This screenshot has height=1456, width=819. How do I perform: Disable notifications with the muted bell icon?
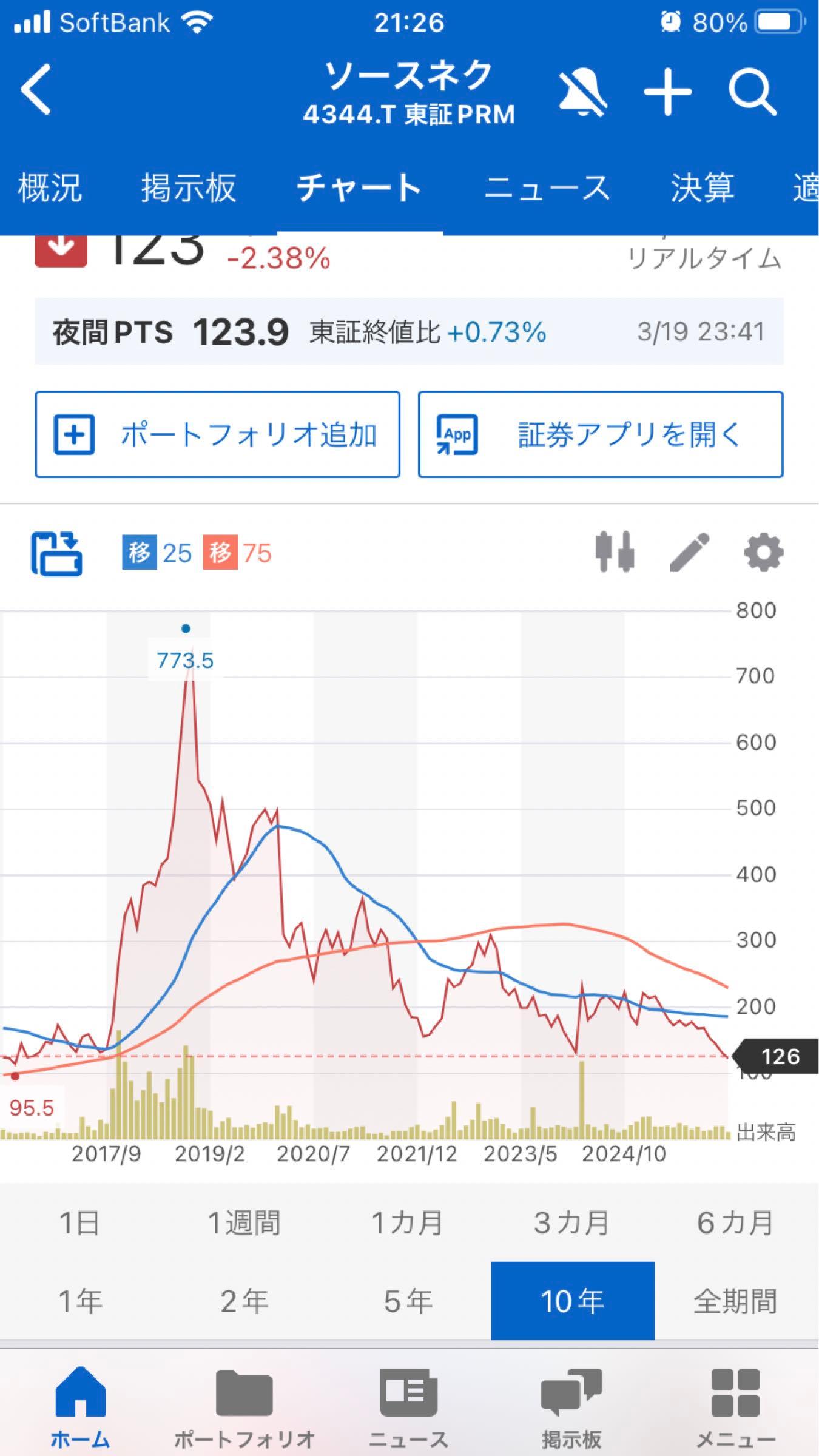584,91
